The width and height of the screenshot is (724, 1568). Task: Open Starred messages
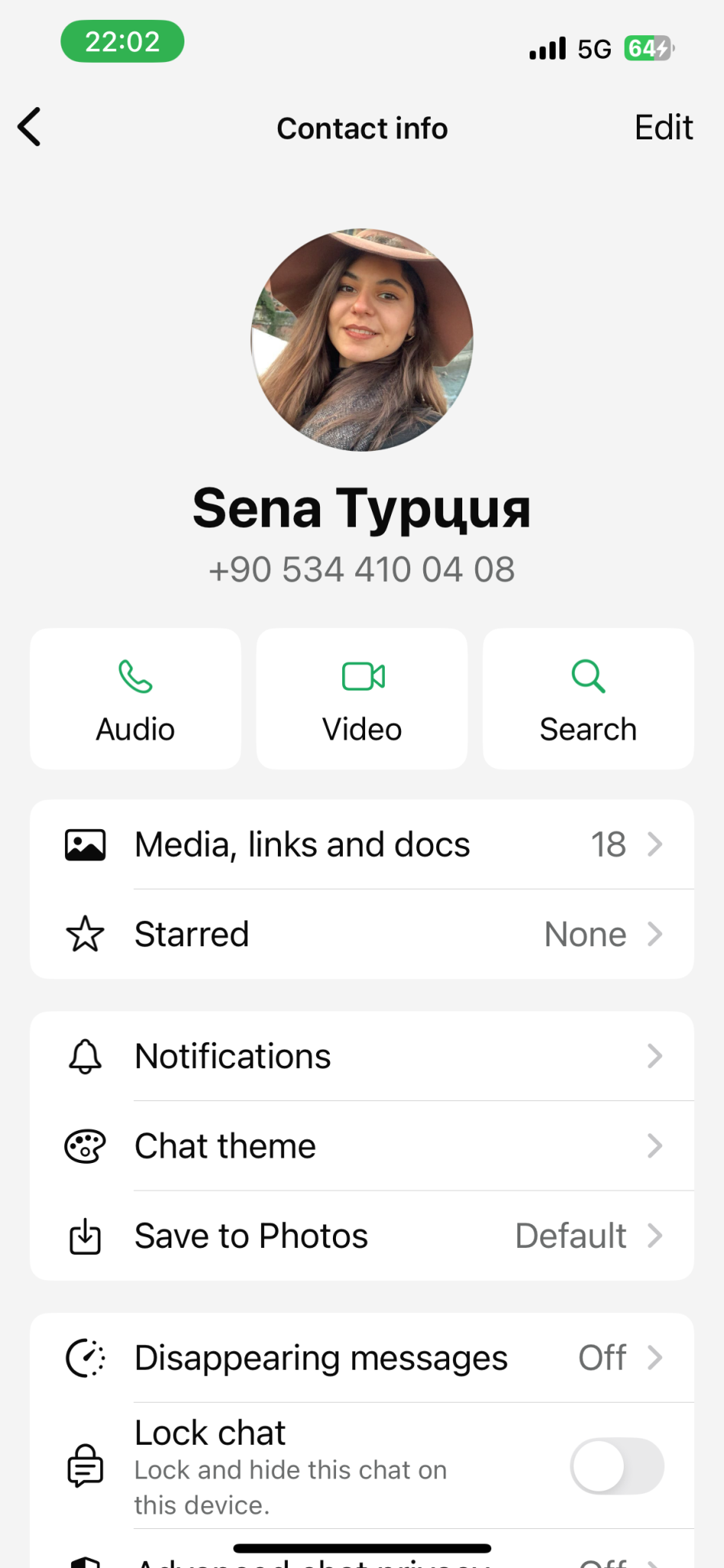point(362,934)
